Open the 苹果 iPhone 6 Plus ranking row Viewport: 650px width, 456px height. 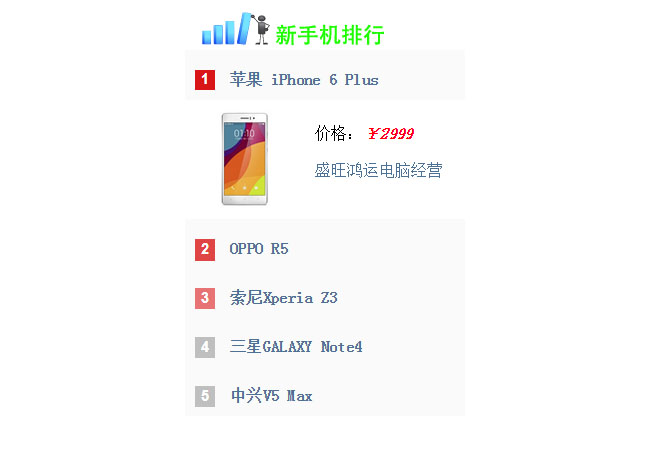click(304, 80)
